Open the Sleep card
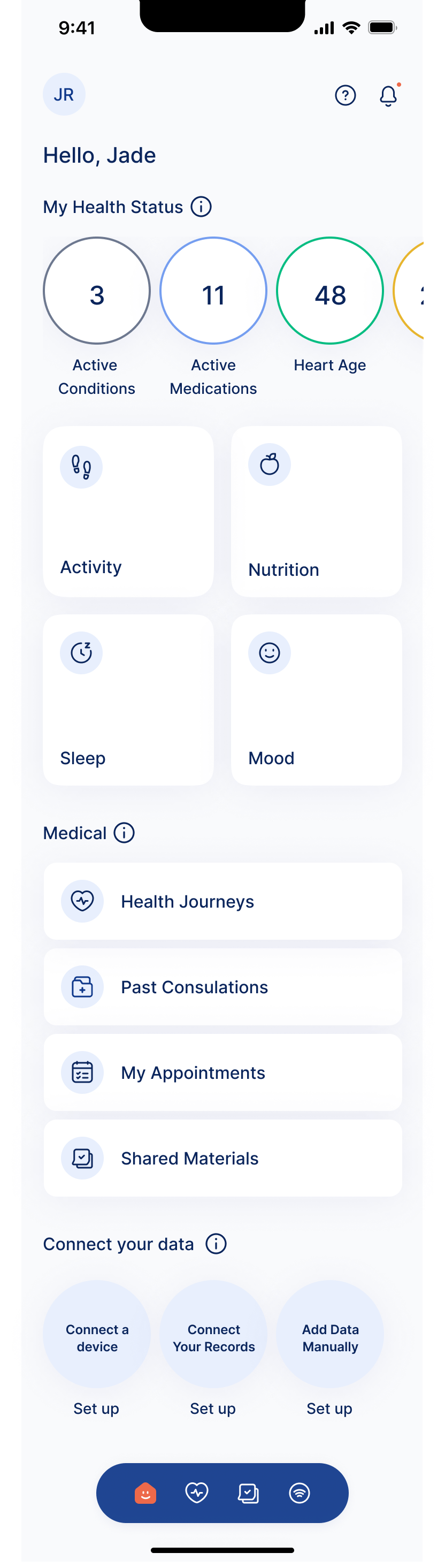445x1568 pixels. point(128,700)
